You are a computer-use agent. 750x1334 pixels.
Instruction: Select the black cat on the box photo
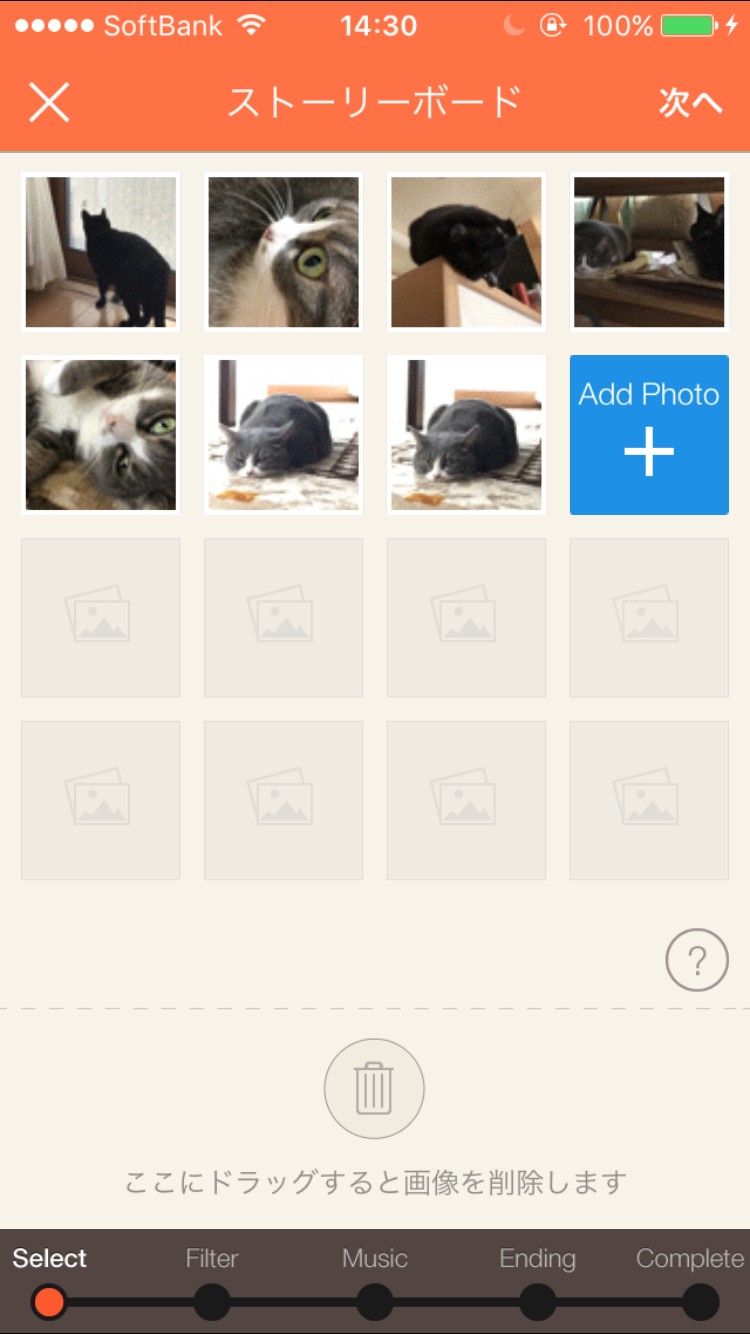(467, 252)
